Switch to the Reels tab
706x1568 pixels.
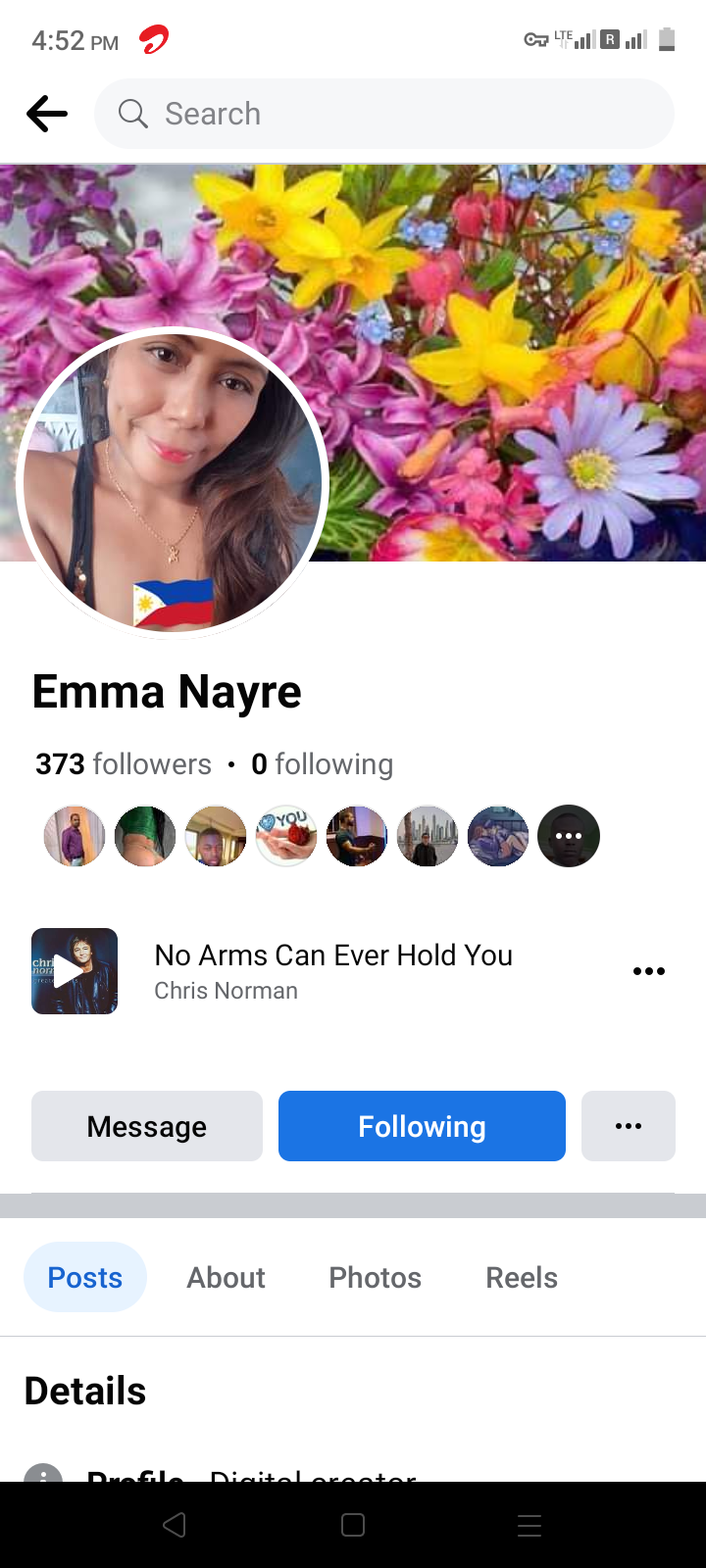click(522, 1277)
